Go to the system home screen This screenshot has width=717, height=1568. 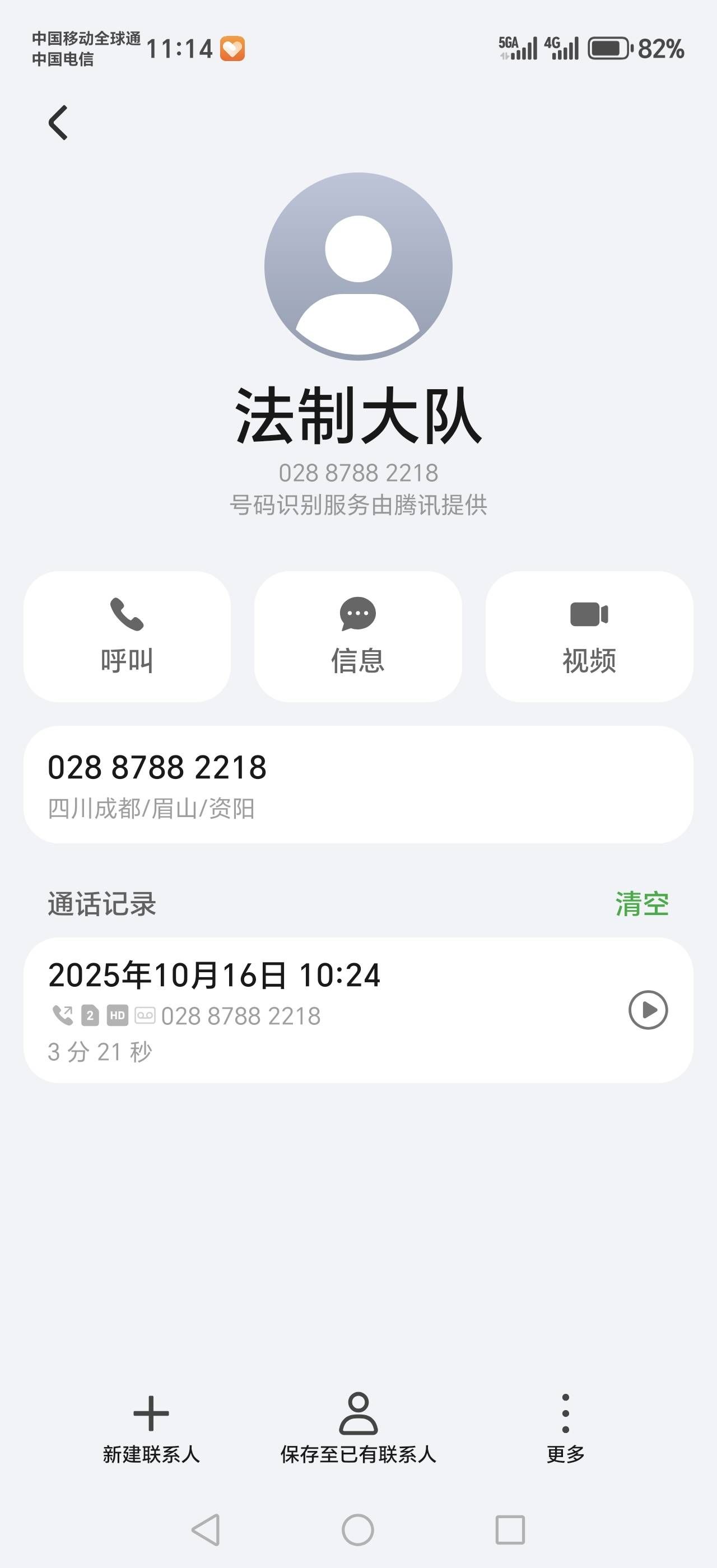[x=358, y=1530]
